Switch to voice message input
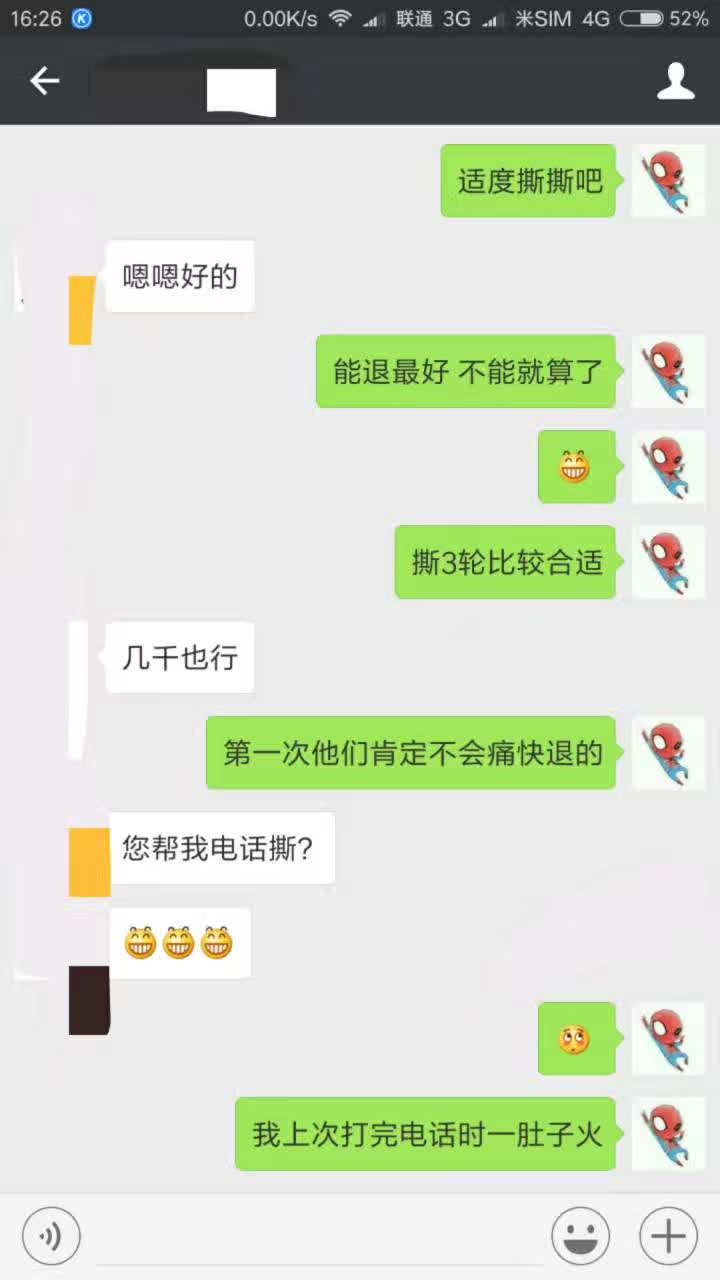The image size is (720, 1280). pos(51,1237)
